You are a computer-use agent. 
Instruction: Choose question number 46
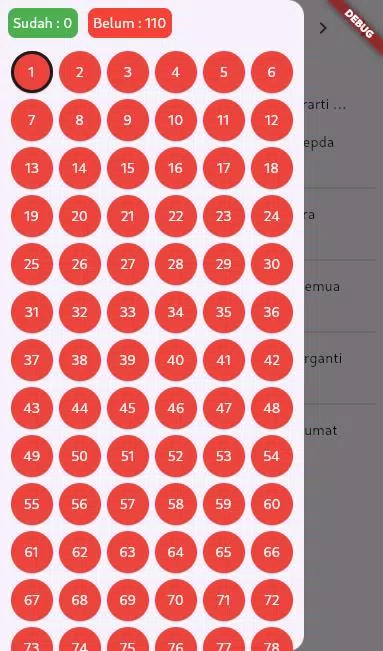[x=176, y=408]
